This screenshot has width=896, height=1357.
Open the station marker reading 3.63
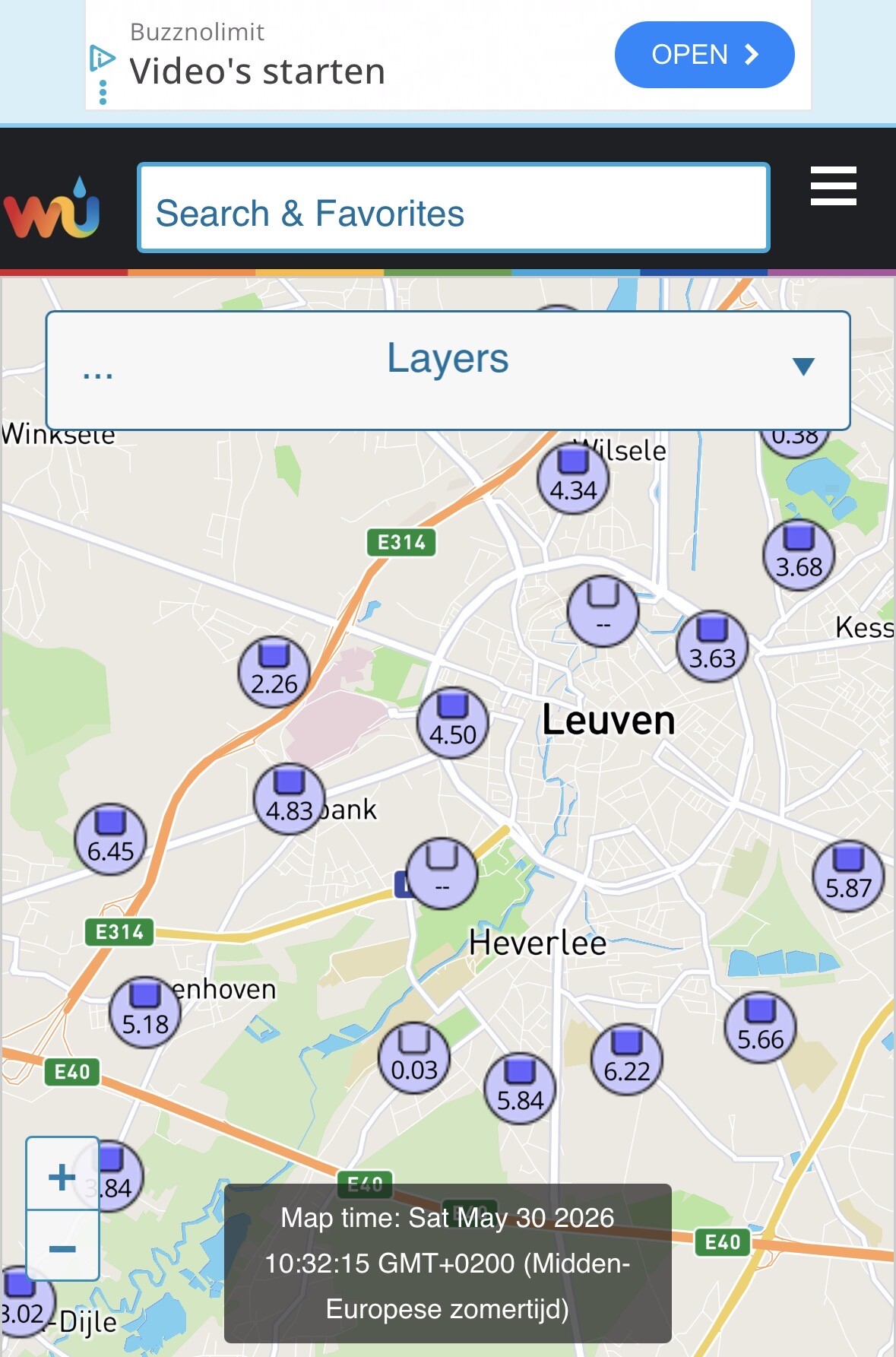click(712, 646)
